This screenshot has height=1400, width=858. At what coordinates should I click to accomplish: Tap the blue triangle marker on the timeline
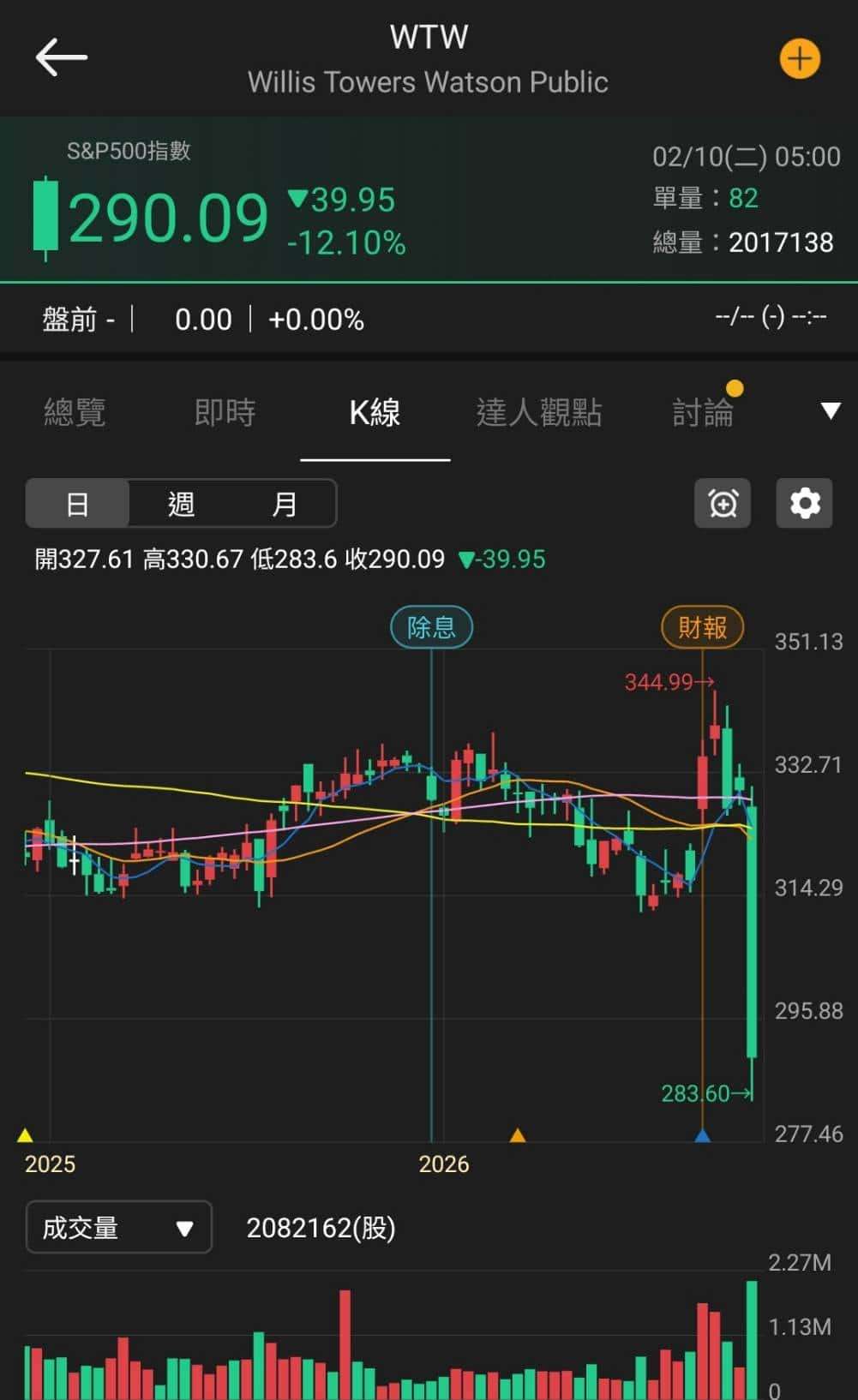pyautogui.click(x=703, y=1134)
